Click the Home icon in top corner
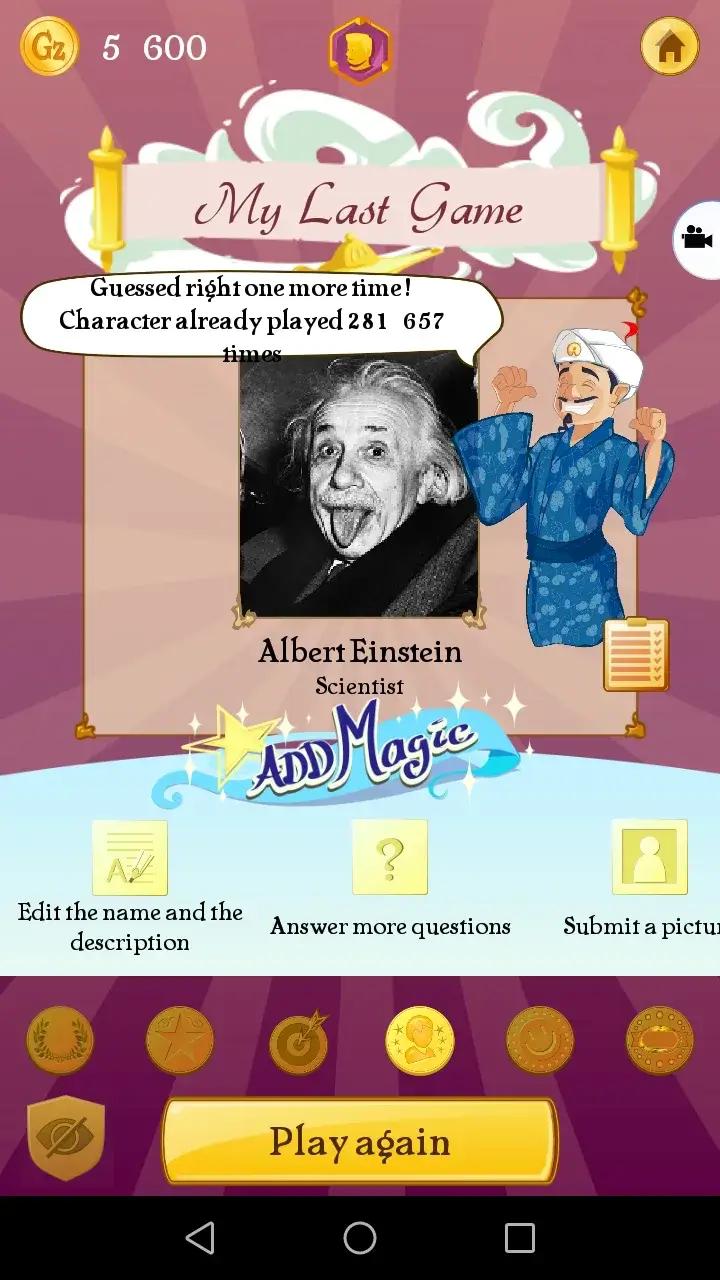The height and width of the screenshot is (1280, 720). 670,45
